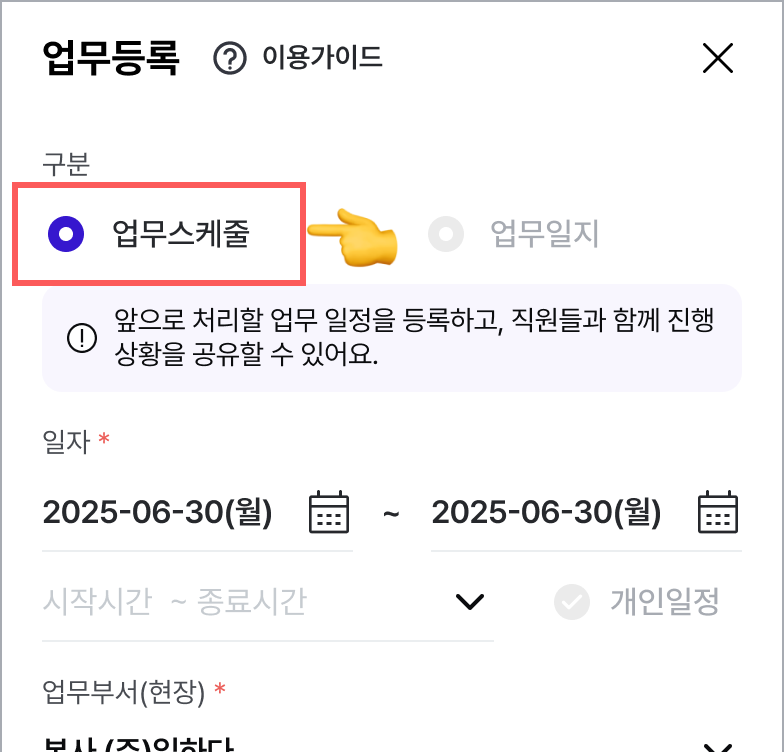Open the 이용가이드 help guide
784x752 pixels.
298,58
